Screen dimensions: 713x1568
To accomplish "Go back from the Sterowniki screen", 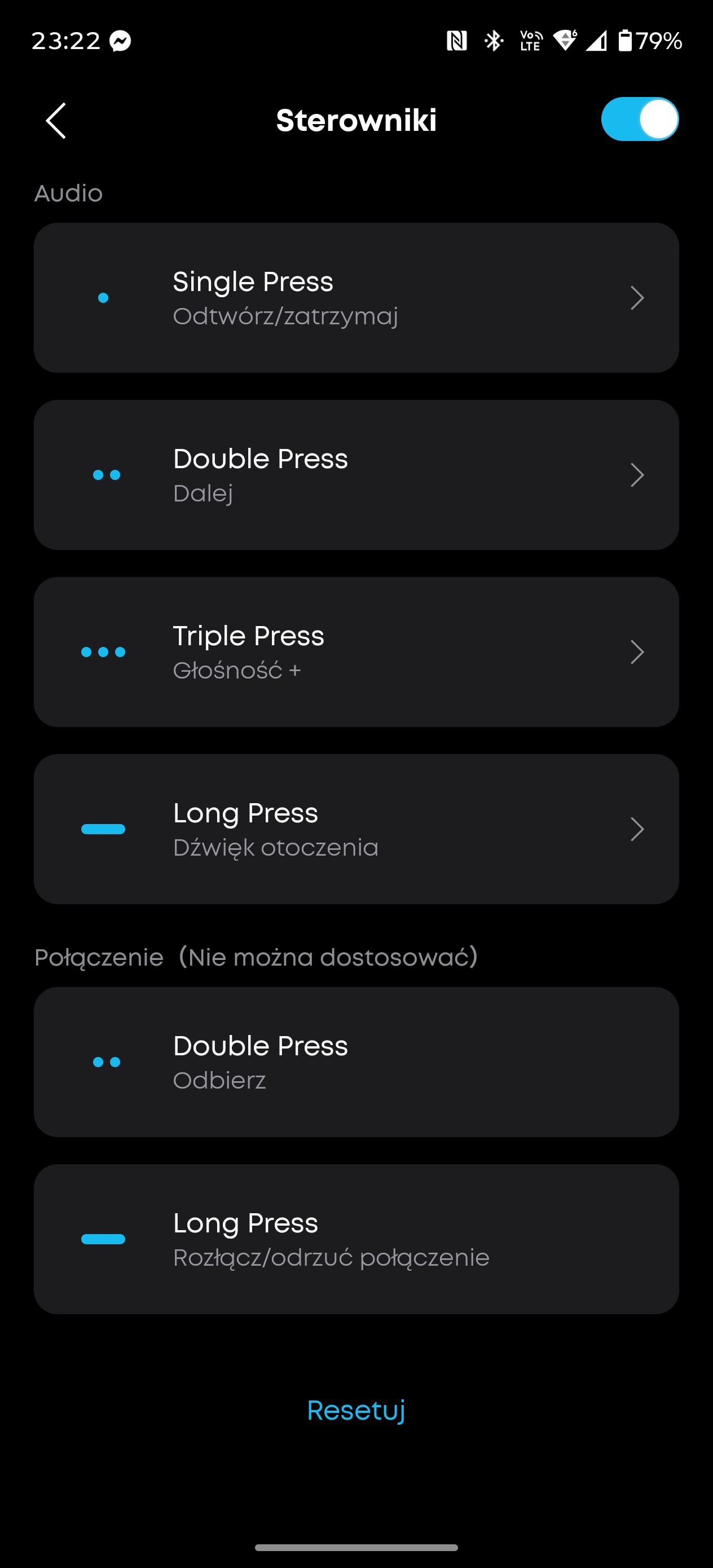I will [56, 121].
